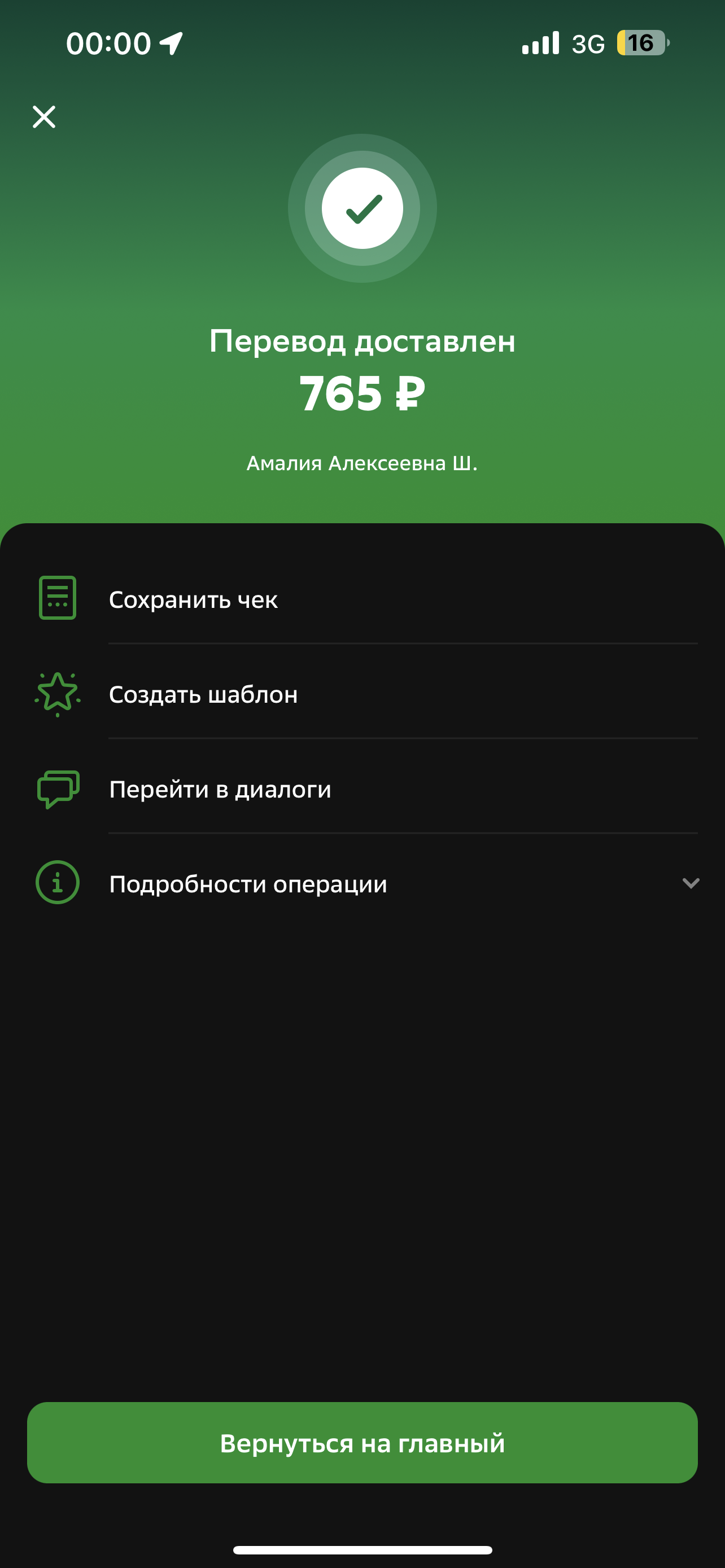Tap Вернуться на главный button

point(362,1443)
